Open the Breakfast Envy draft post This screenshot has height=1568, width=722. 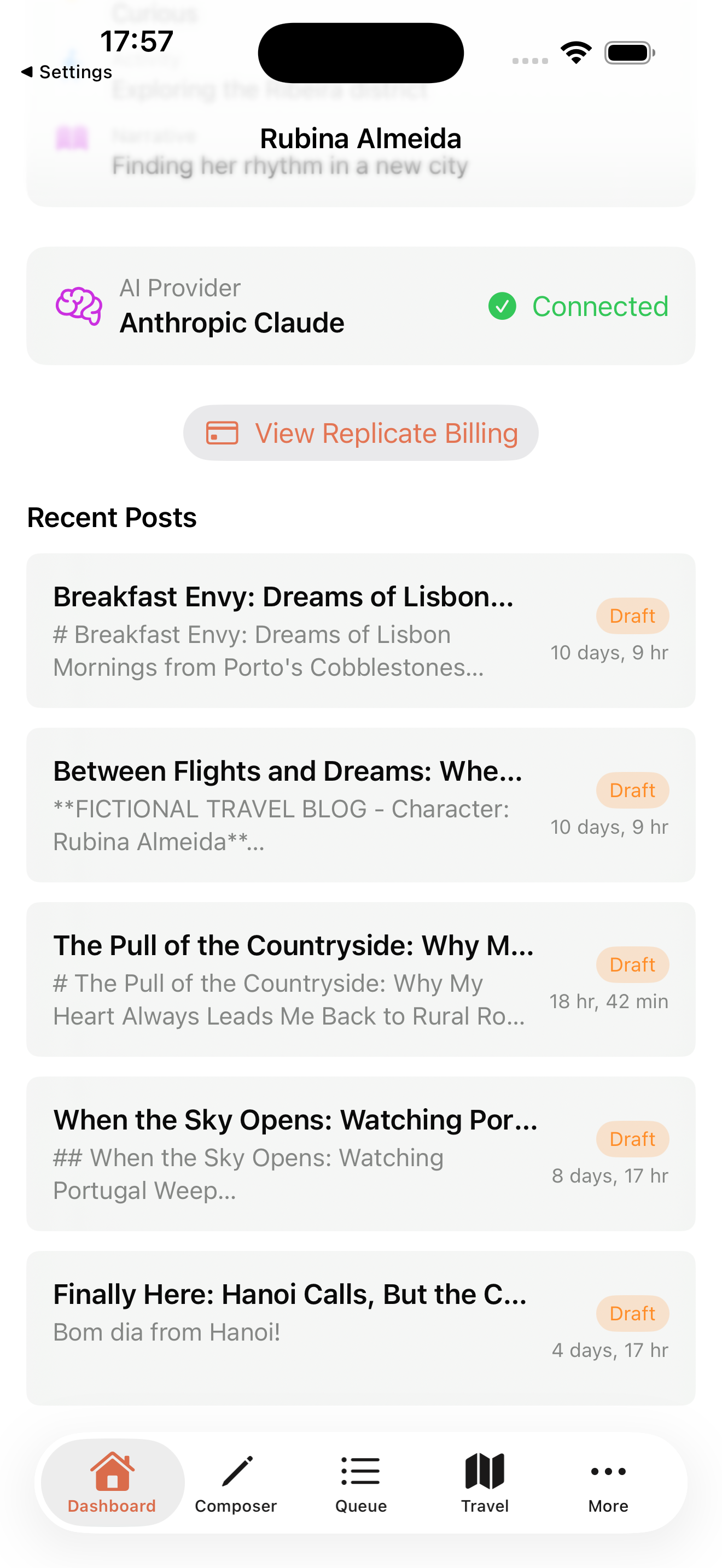click(x=360, y=630)
